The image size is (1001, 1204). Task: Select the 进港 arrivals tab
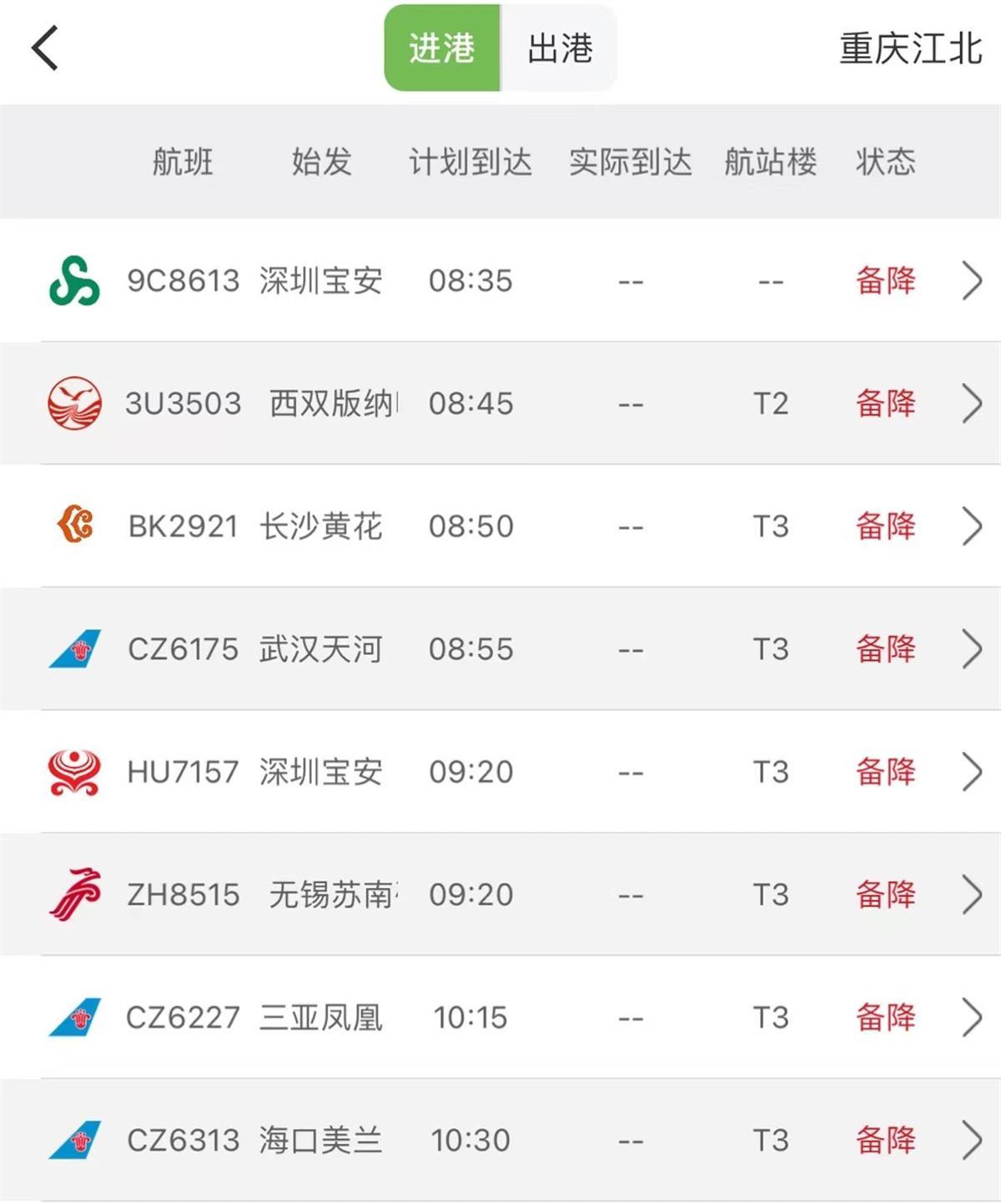442,48
